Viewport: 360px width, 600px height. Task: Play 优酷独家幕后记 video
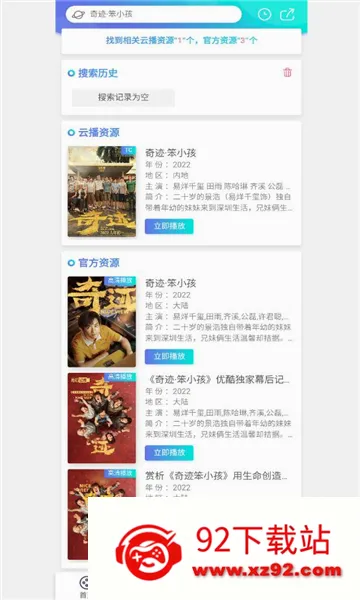(x=169, y=453)
